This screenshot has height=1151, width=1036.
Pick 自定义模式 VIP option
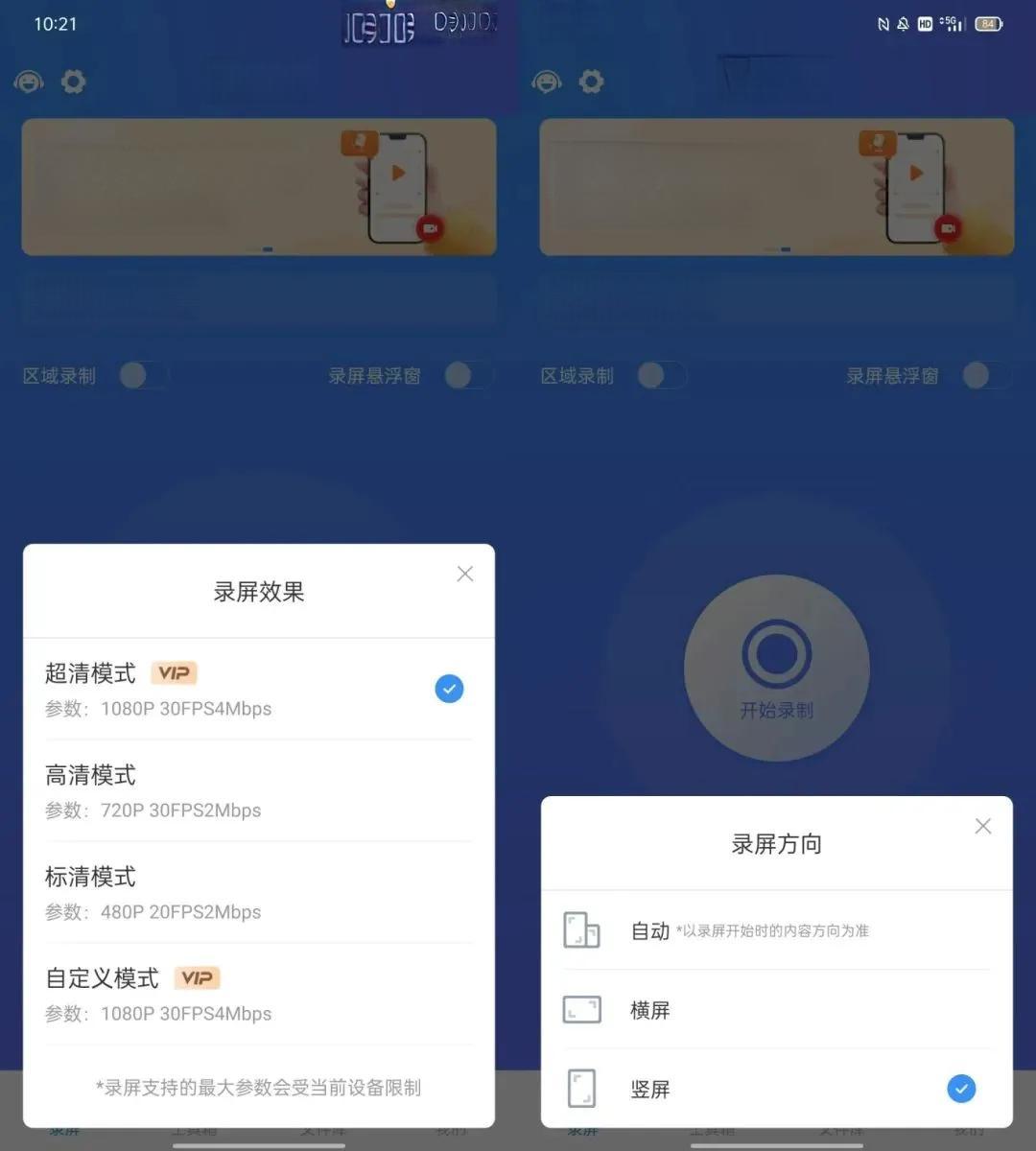point(258,995)
